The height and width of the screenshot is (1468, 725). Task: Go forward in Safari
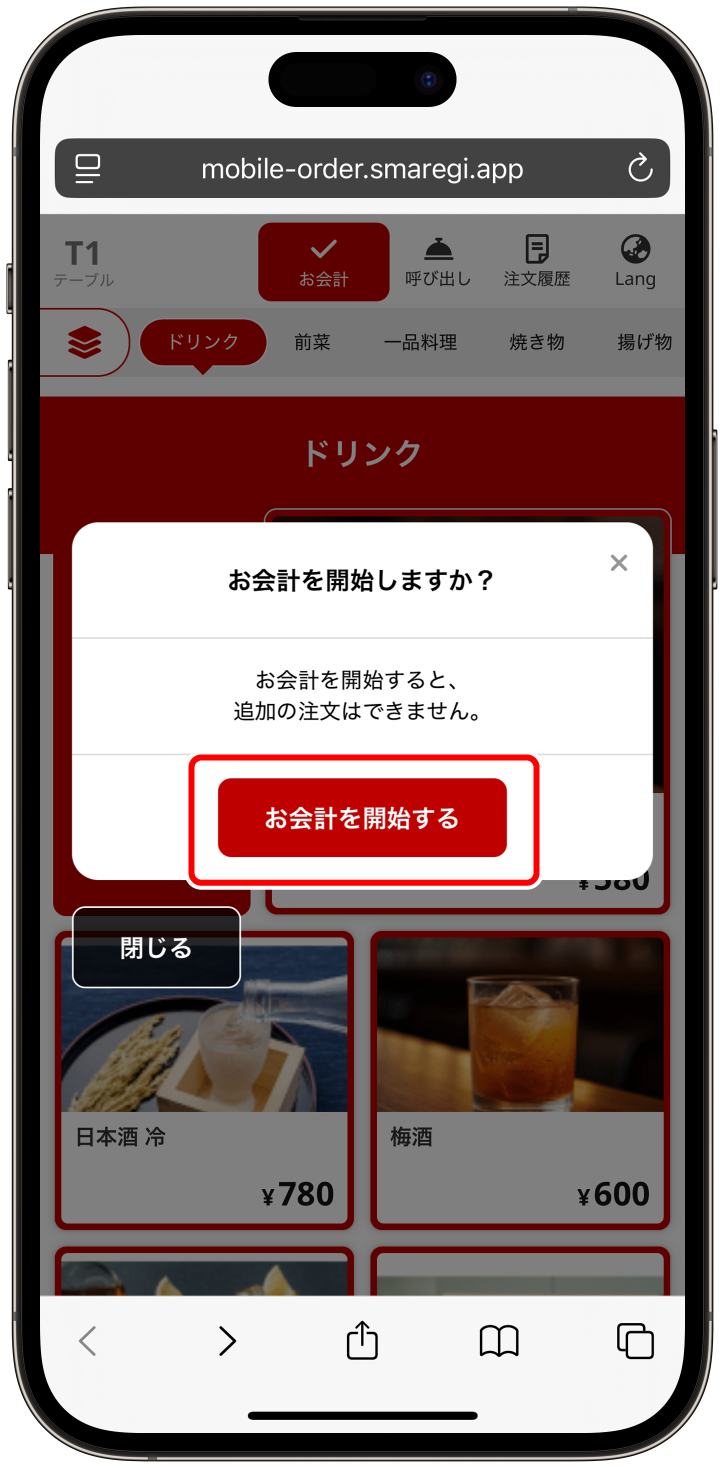(x=227, y=1340)
